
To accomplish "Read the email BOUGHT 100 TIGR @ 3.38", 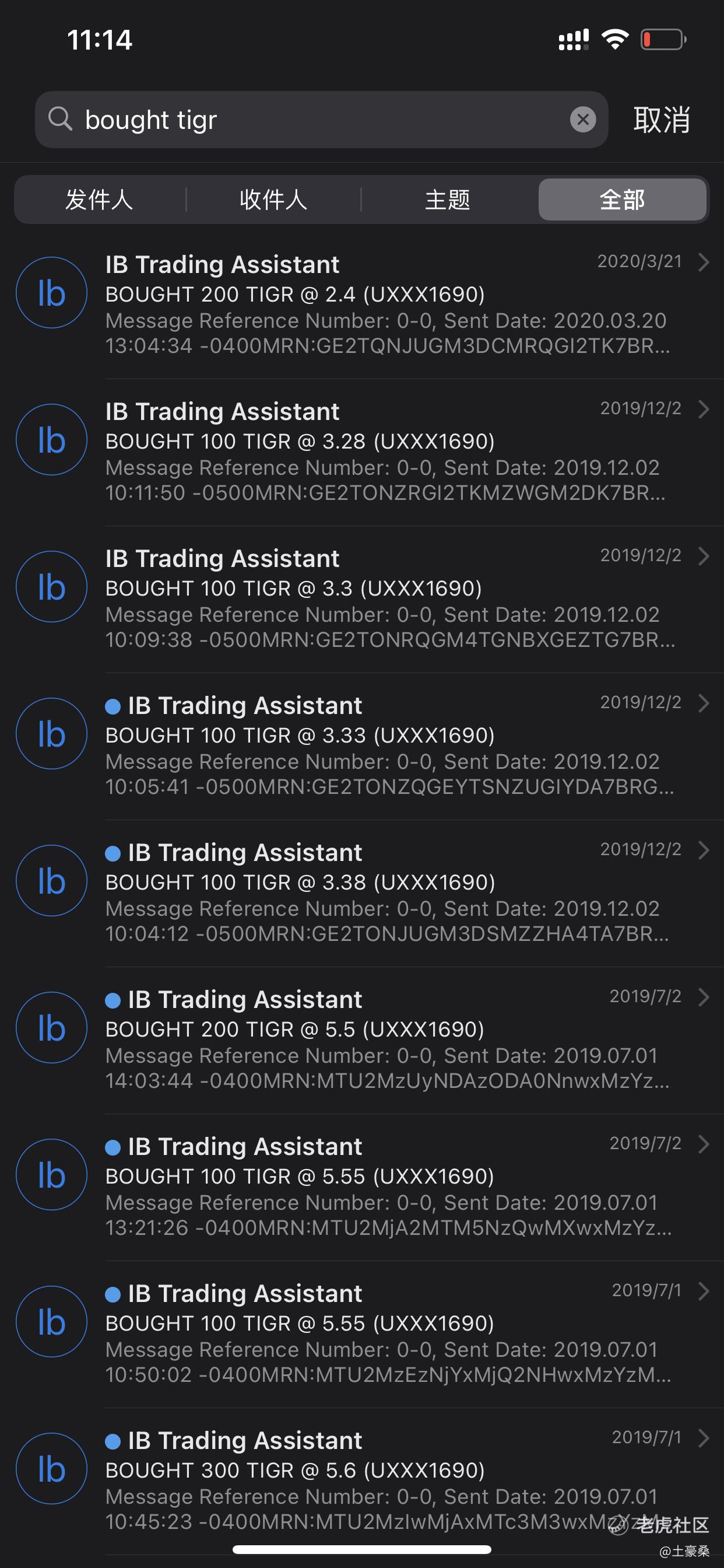I will coord(389,892).
